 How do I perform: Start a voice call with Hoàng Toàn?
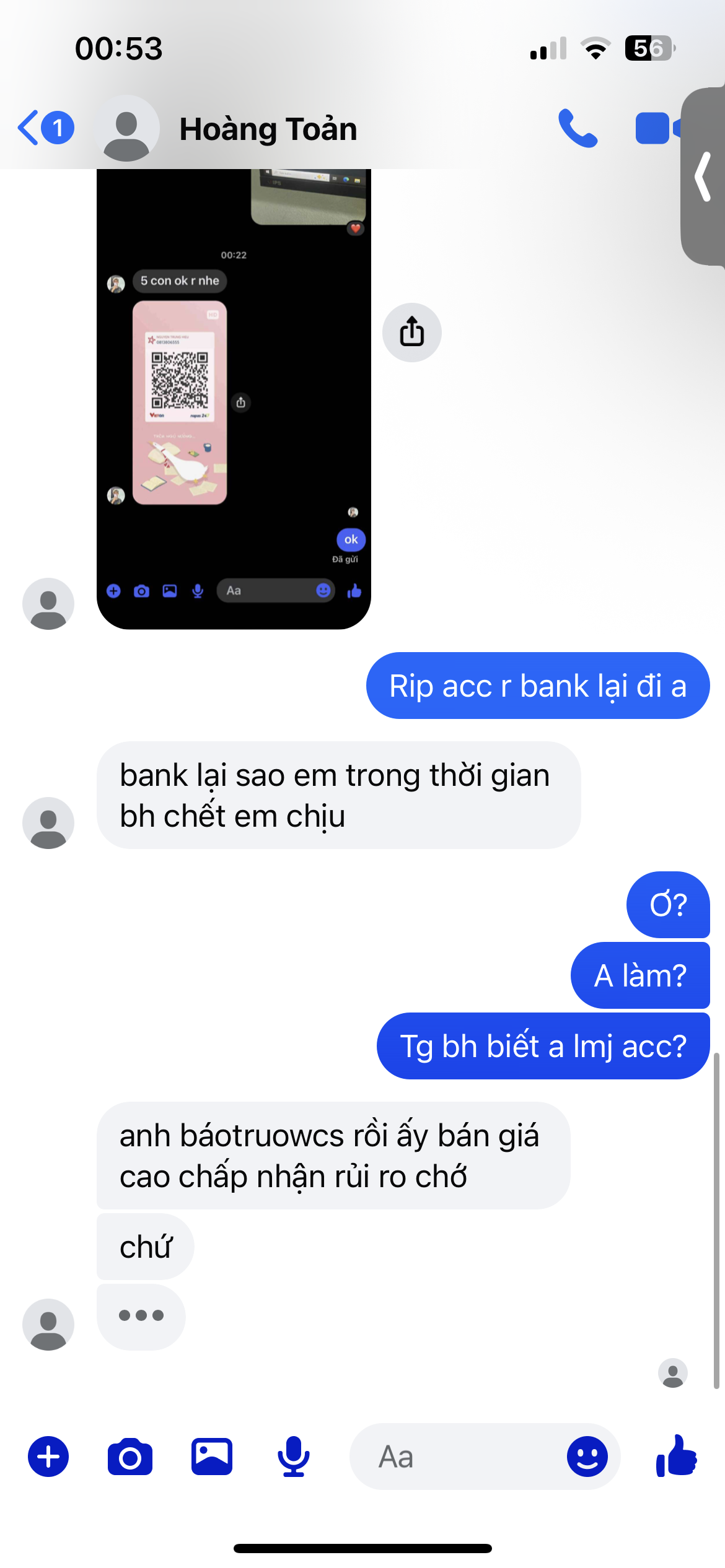point(578,128)
